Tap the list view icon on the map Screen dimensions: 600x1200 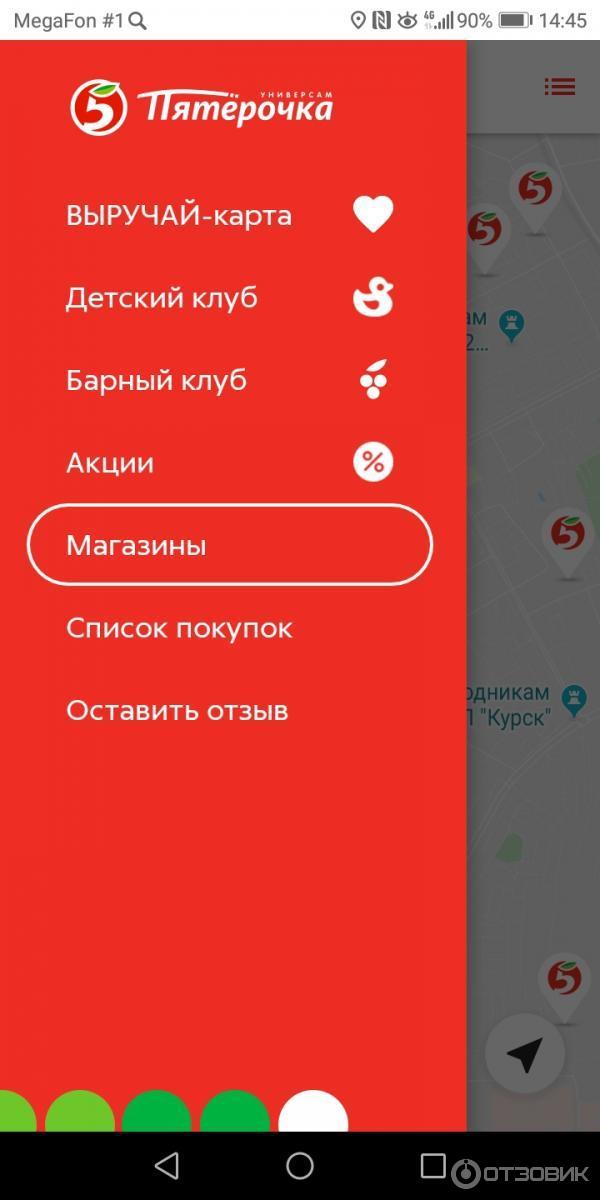[559, 88]
